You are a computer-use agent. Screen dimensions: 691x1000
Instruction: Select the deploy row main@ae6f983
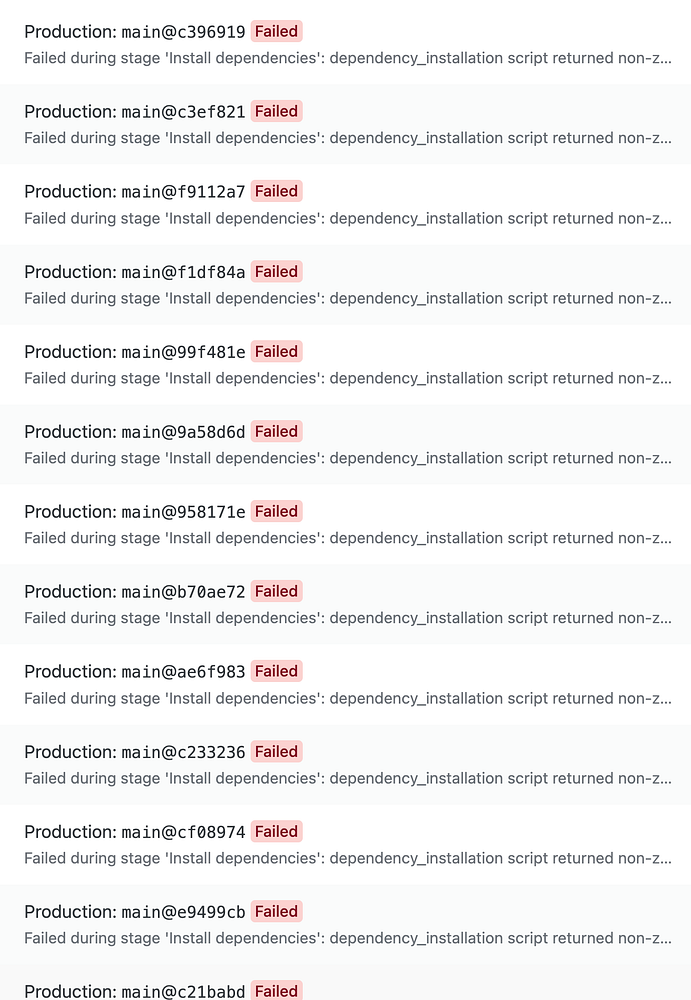[x=135, y=672]
